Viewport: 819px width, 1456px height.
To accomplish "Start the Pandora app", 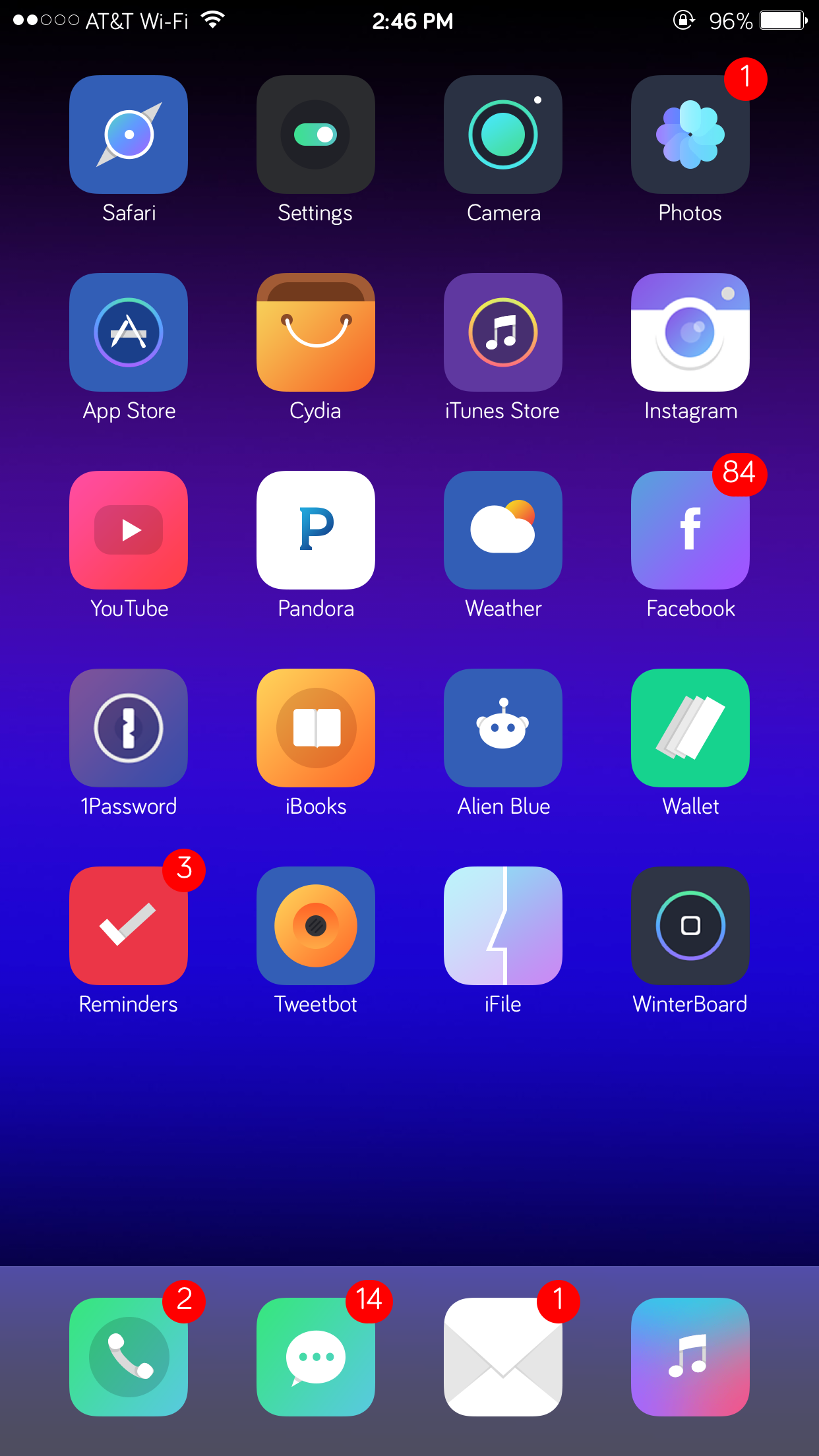I will pyautogui.click(x=316, y=530).
